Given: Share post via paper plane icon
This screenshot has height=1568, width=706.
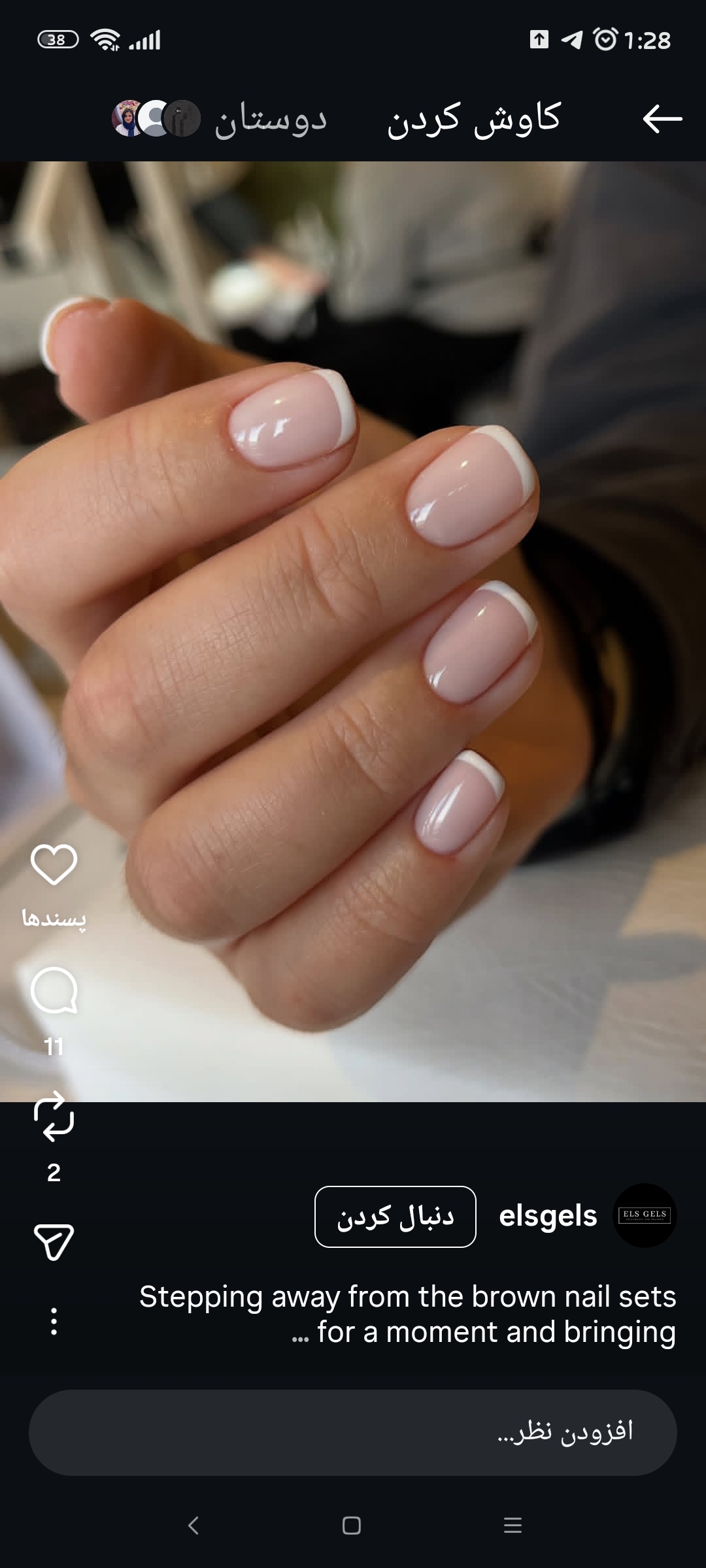Looking at the screenshot, I should [x=54, y=1241].
